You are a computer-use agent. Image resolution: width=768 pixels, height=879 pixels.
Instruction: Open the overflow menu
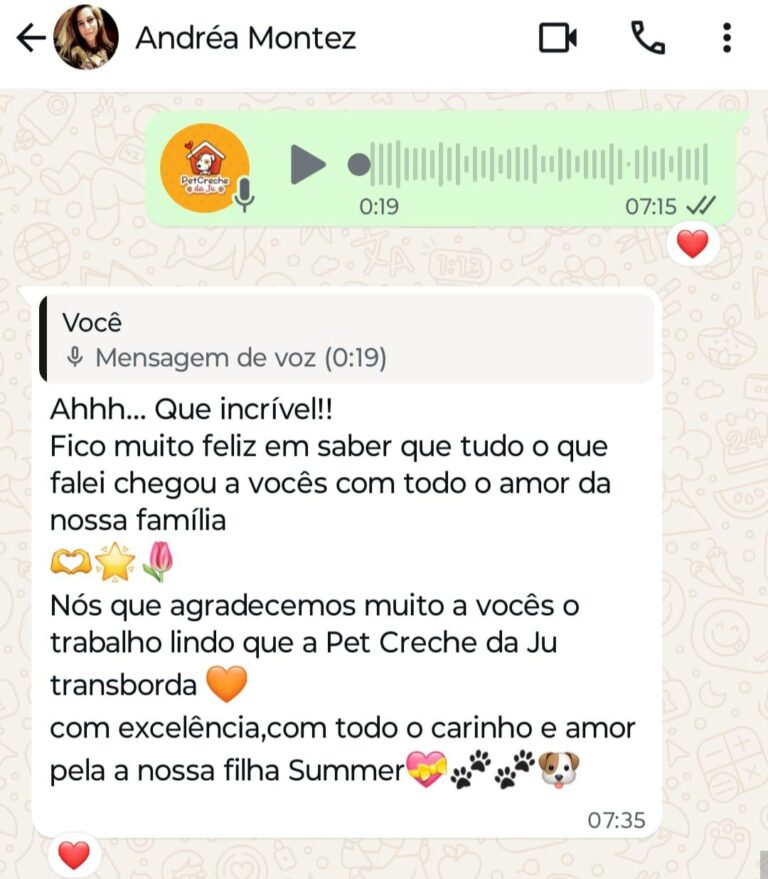click(726, 39)
